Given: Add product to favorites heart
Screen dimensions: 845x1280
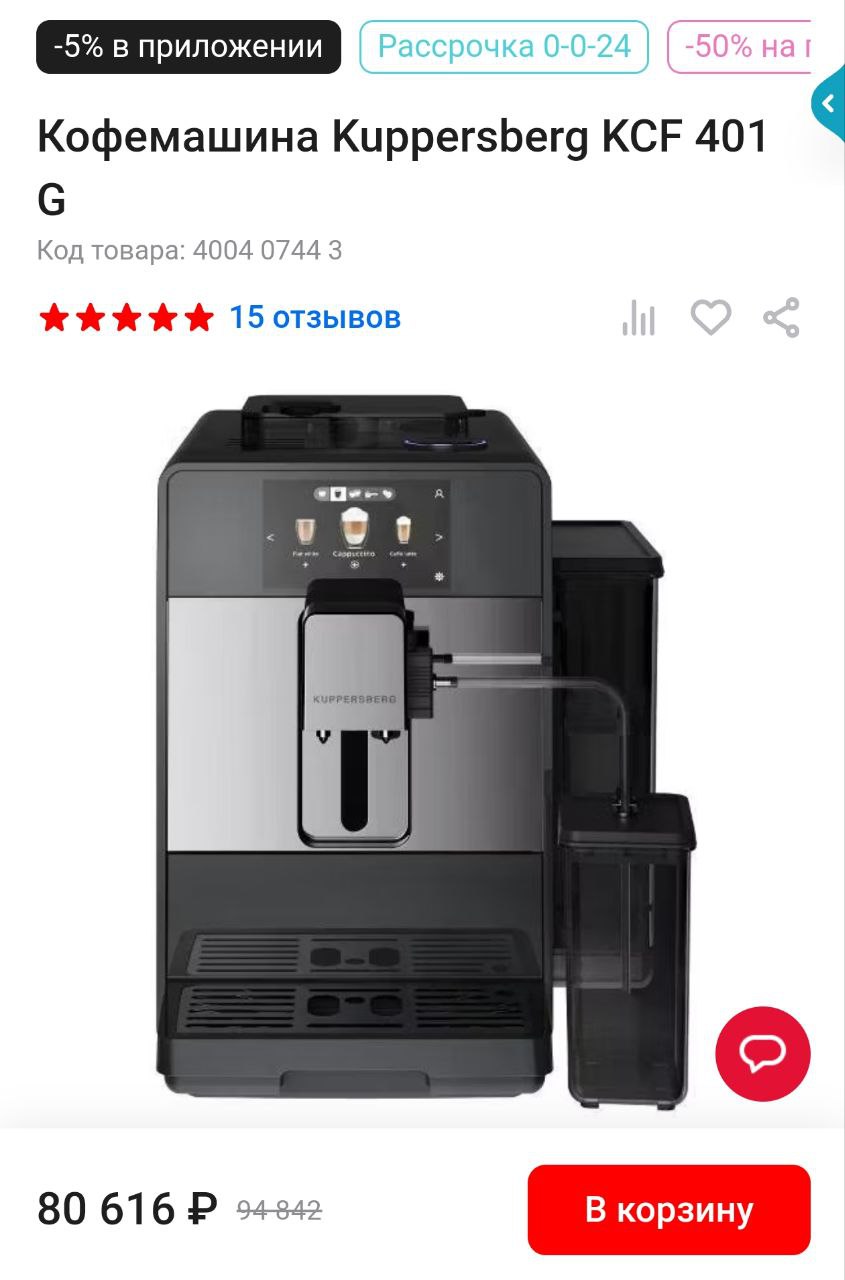Looking at the screenshot, I should (711, 318).
